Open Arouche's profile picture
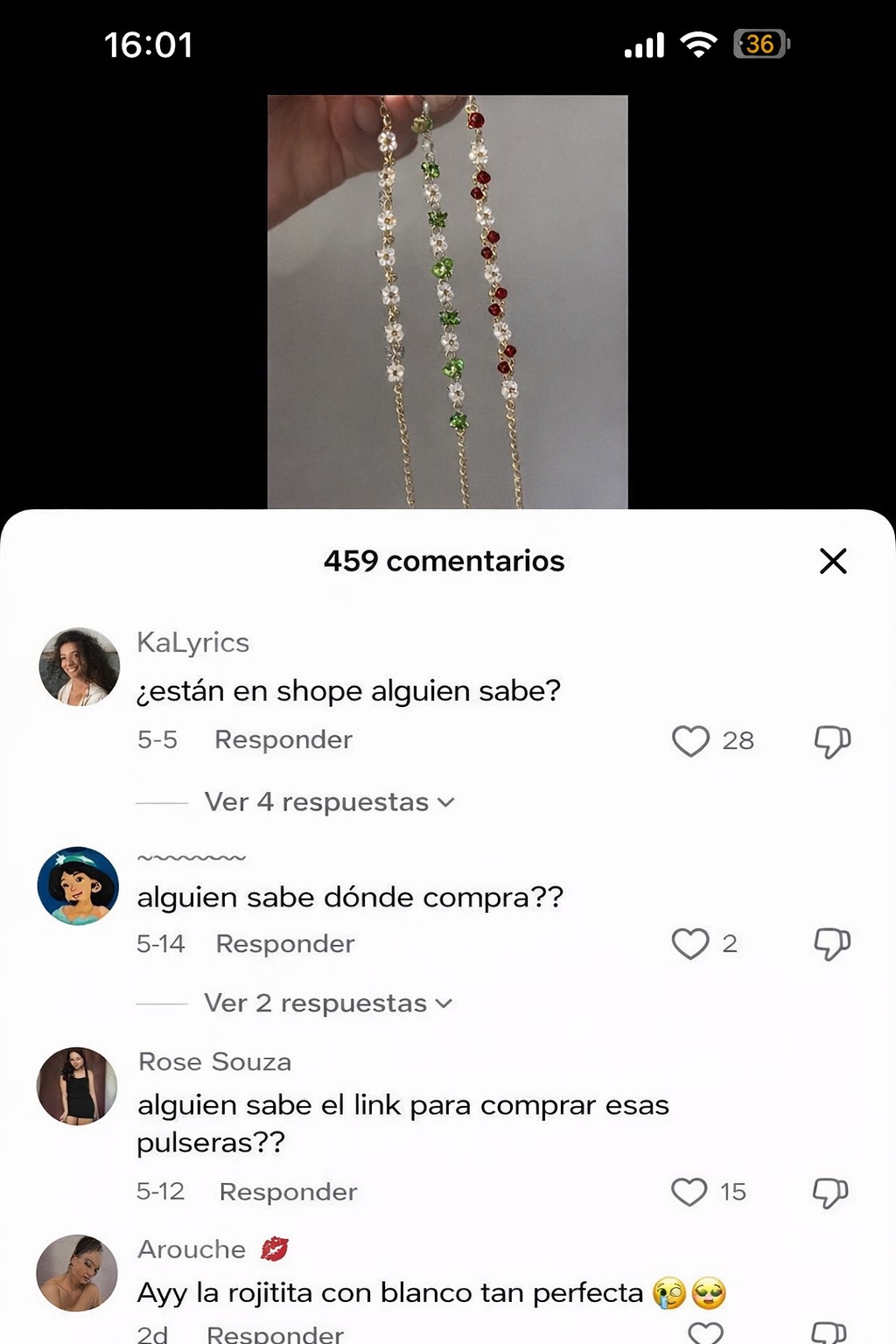This screenshot has width=896, height=1344. coord(77,1273)
